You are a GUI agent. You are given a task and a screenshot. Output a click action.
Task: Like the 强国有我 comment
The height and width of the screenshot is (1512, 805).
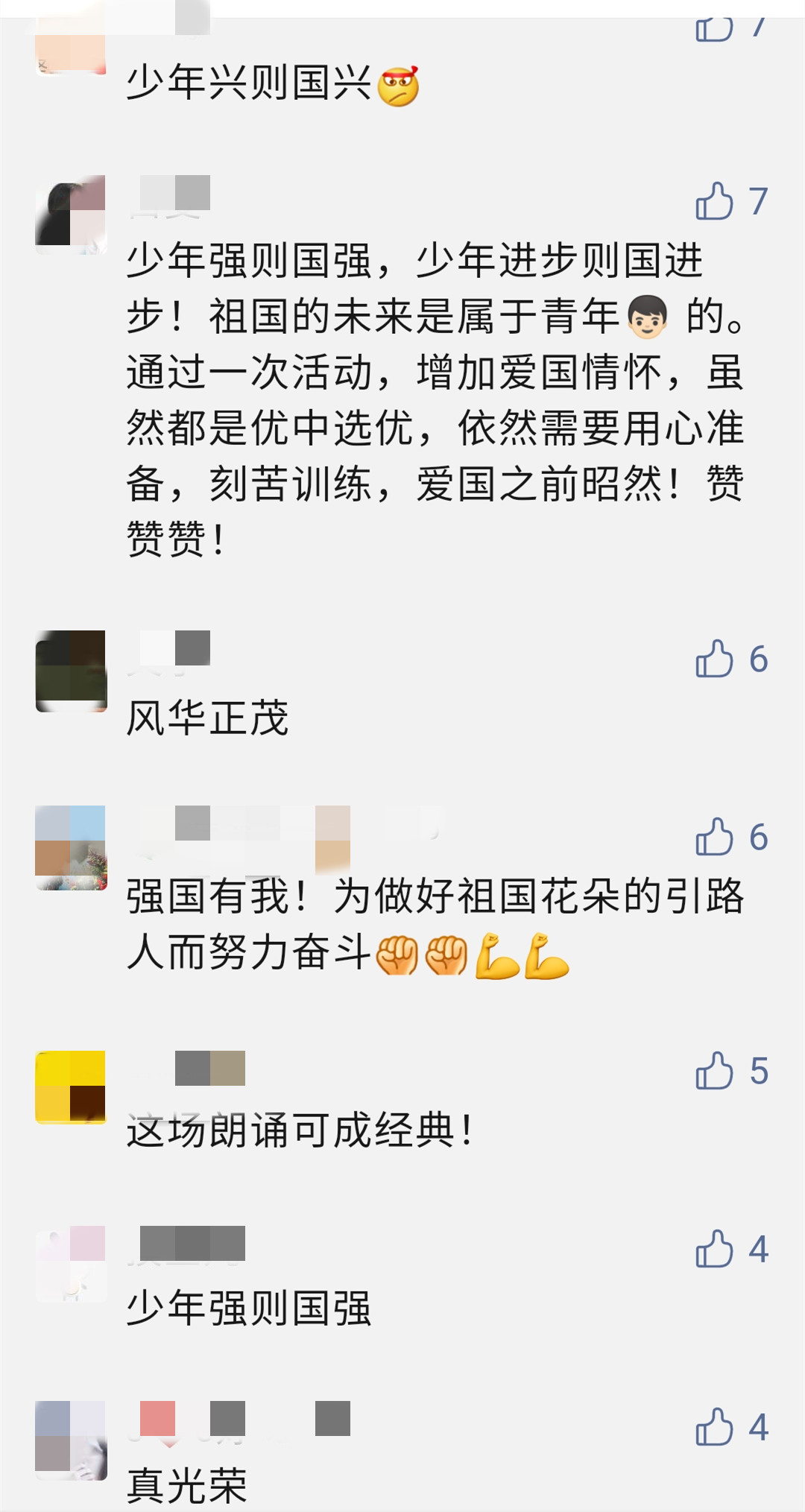tap(714, 837)
